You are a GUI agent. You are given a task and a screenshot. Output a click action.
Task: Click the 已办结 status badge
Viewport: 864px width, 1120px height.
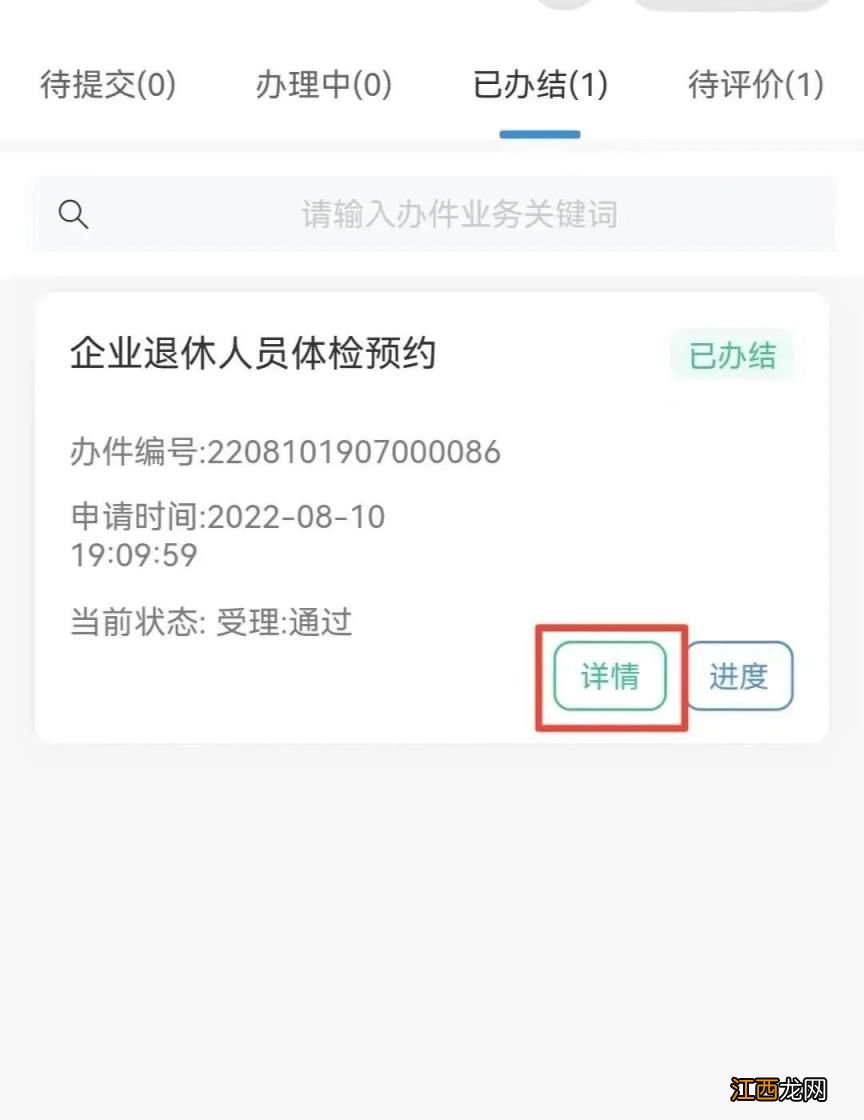click(731, 355)
